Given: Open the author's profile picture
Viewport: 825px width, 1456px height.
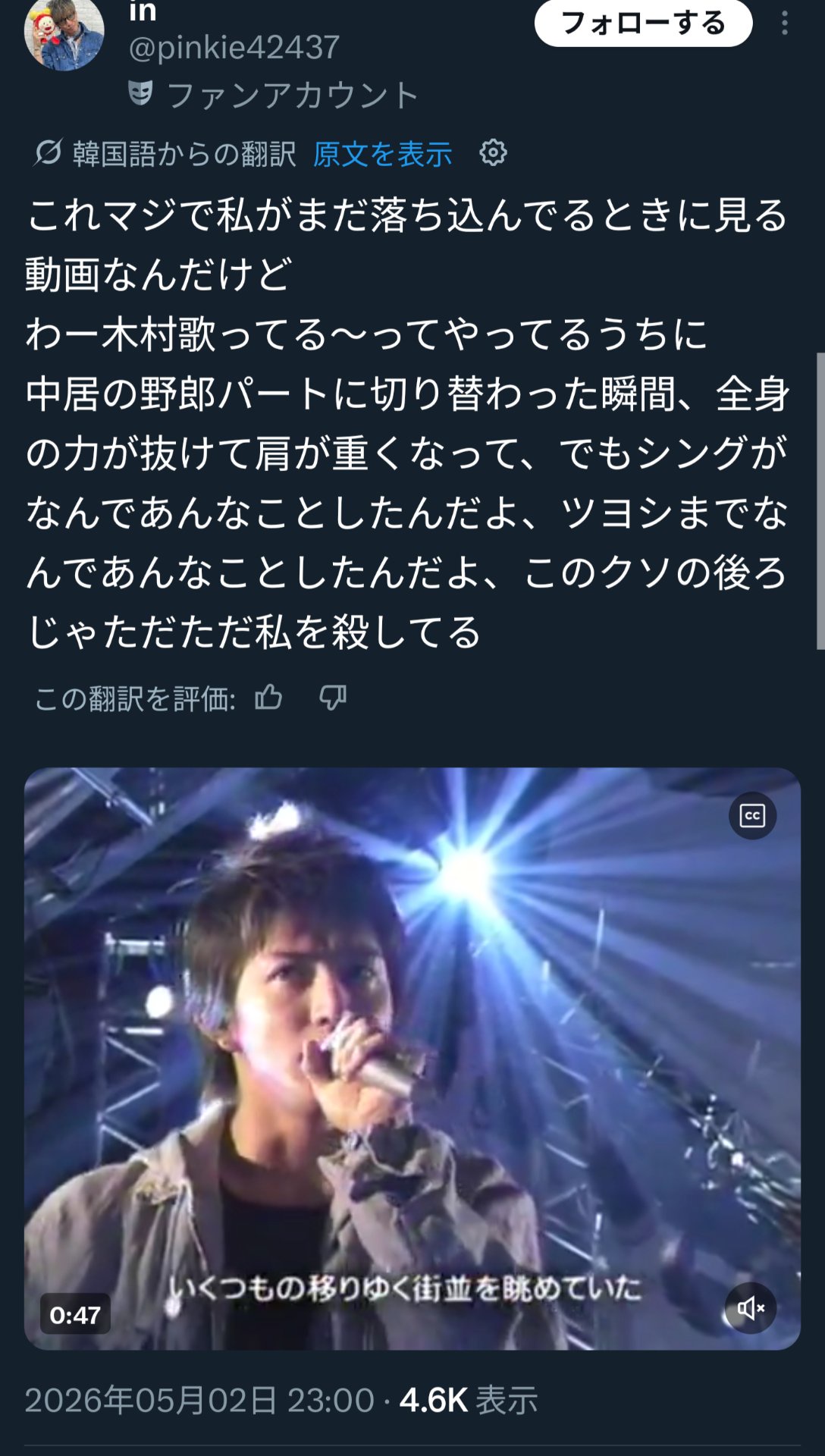Looking at the screenshot, I should click(x=64, y=34).
